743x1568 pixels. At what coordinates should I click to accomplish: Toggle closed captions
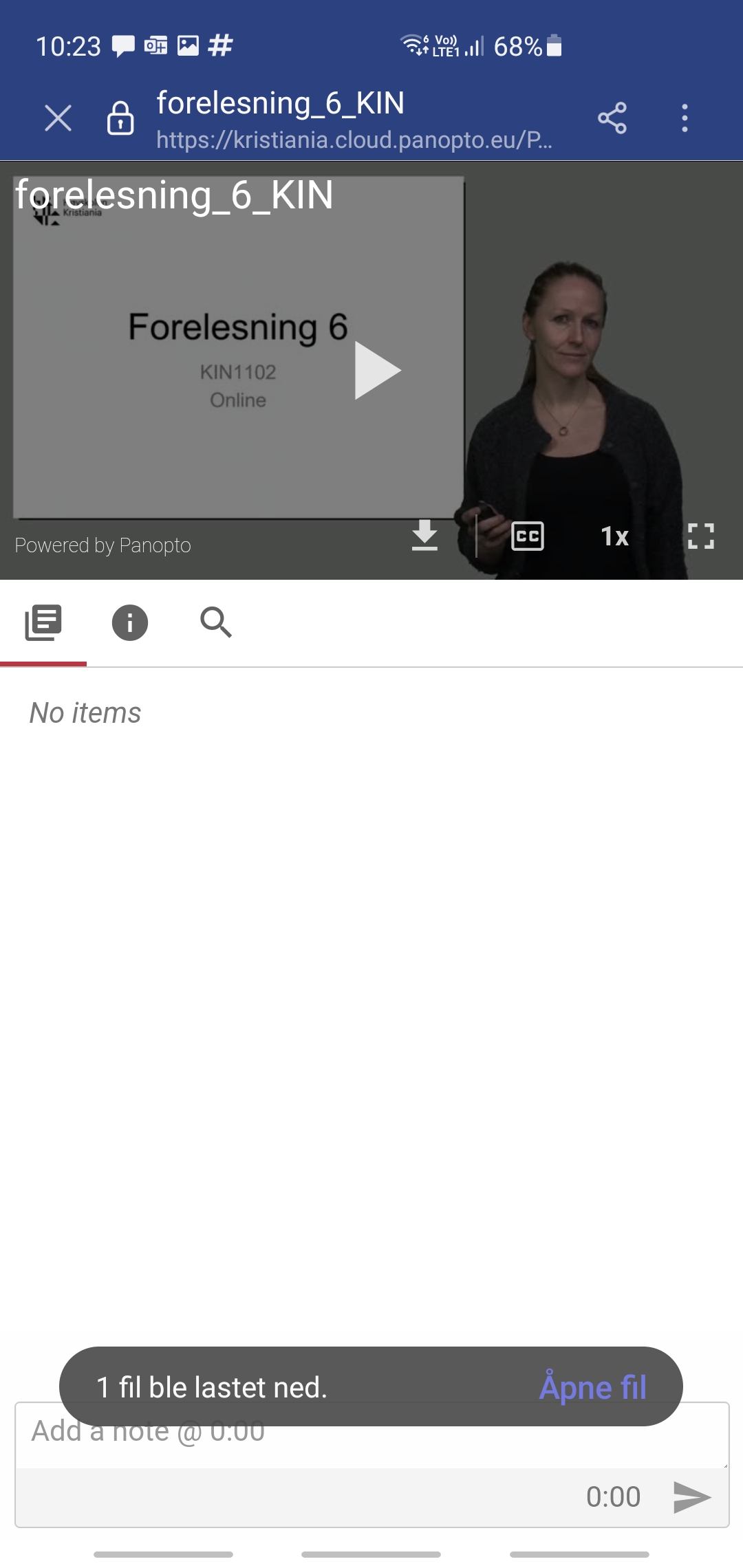[528, 536]
